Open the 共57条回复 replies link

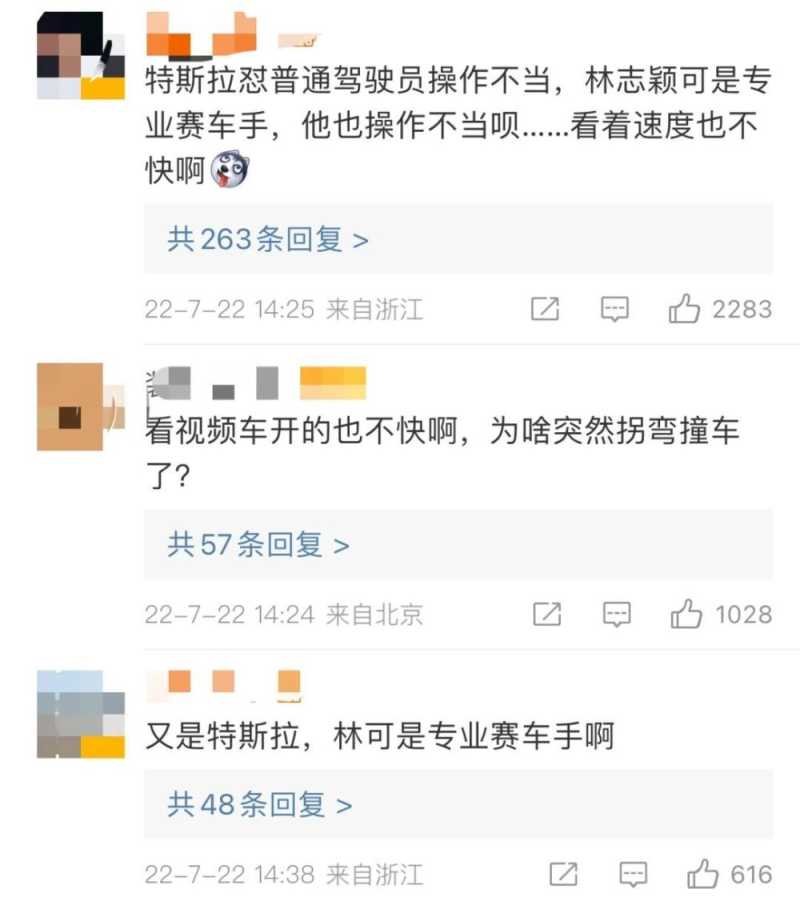tap(258, 545)
